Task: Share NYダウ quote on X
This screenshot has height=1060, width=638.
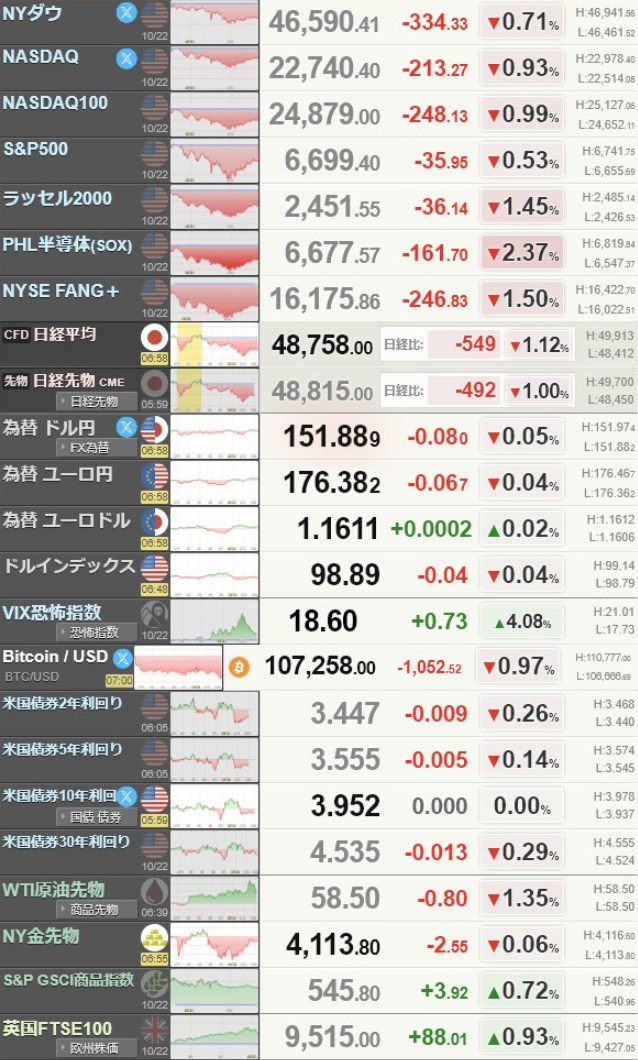Action: [126, 13]
